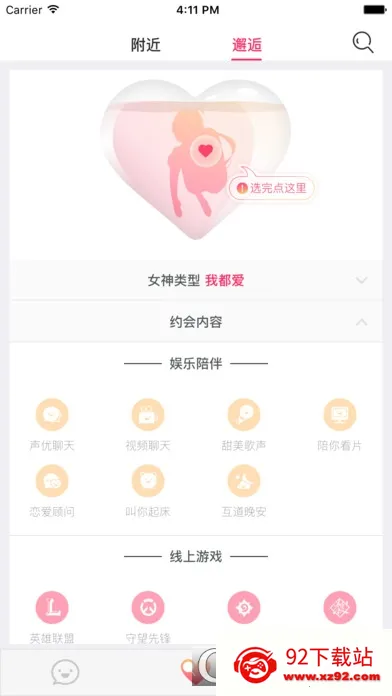Select the 邂逅 tab
The width and height of the screenshot is (392, 696).
(247, 45)
